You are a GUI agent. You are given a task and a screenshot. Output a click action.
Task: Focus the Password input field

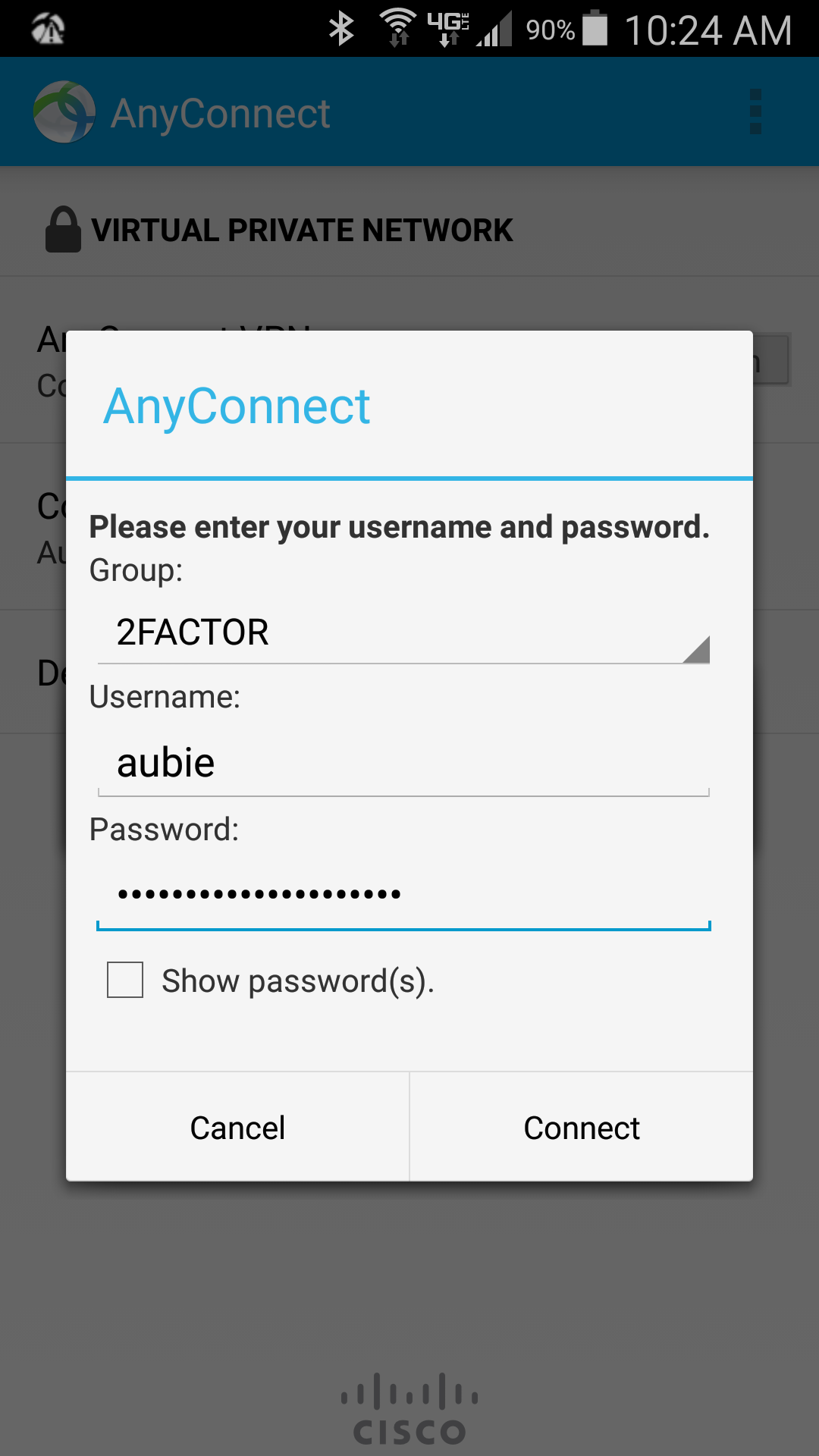pyautogui.click(x=403, y=895)
